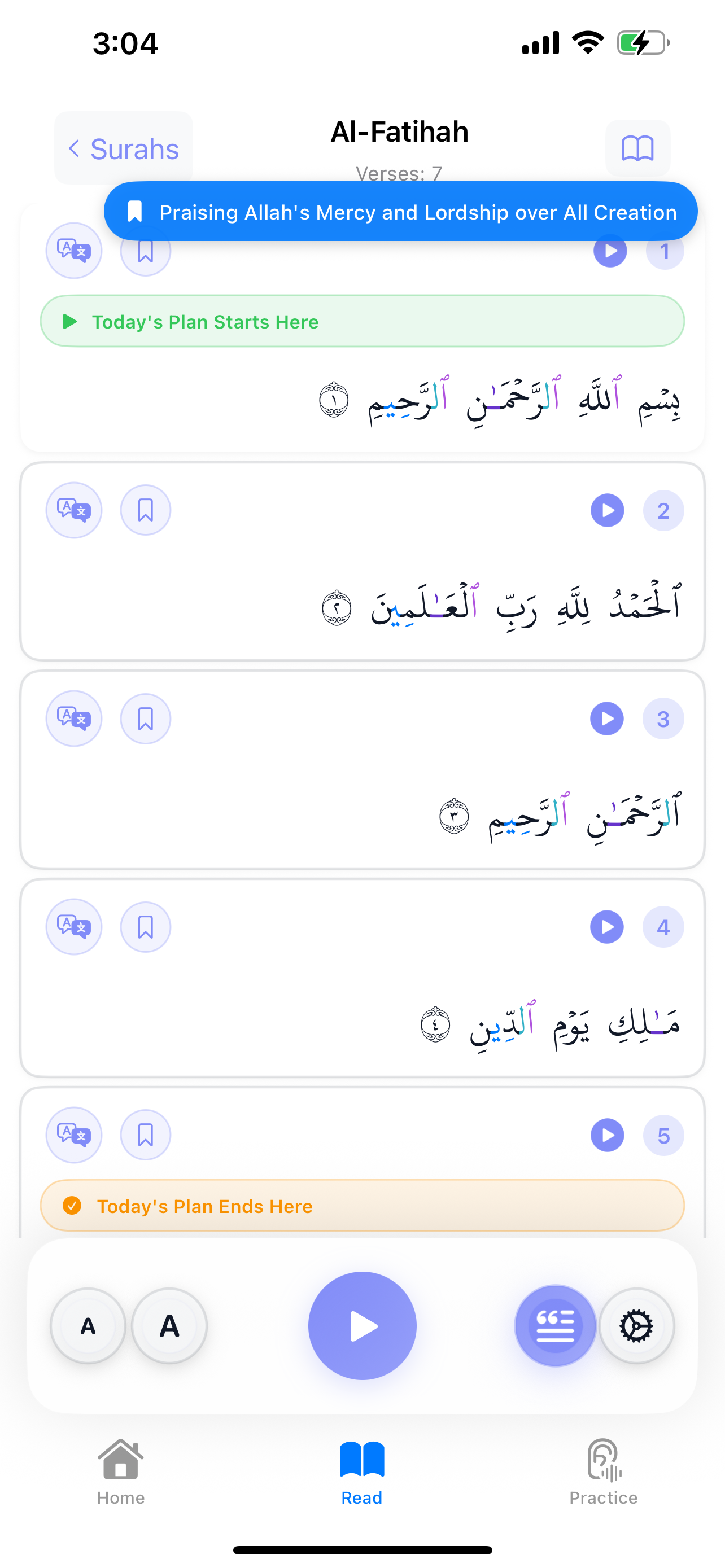Bookmark verse 5
Screen dimensions: 725x1568
146,1135
